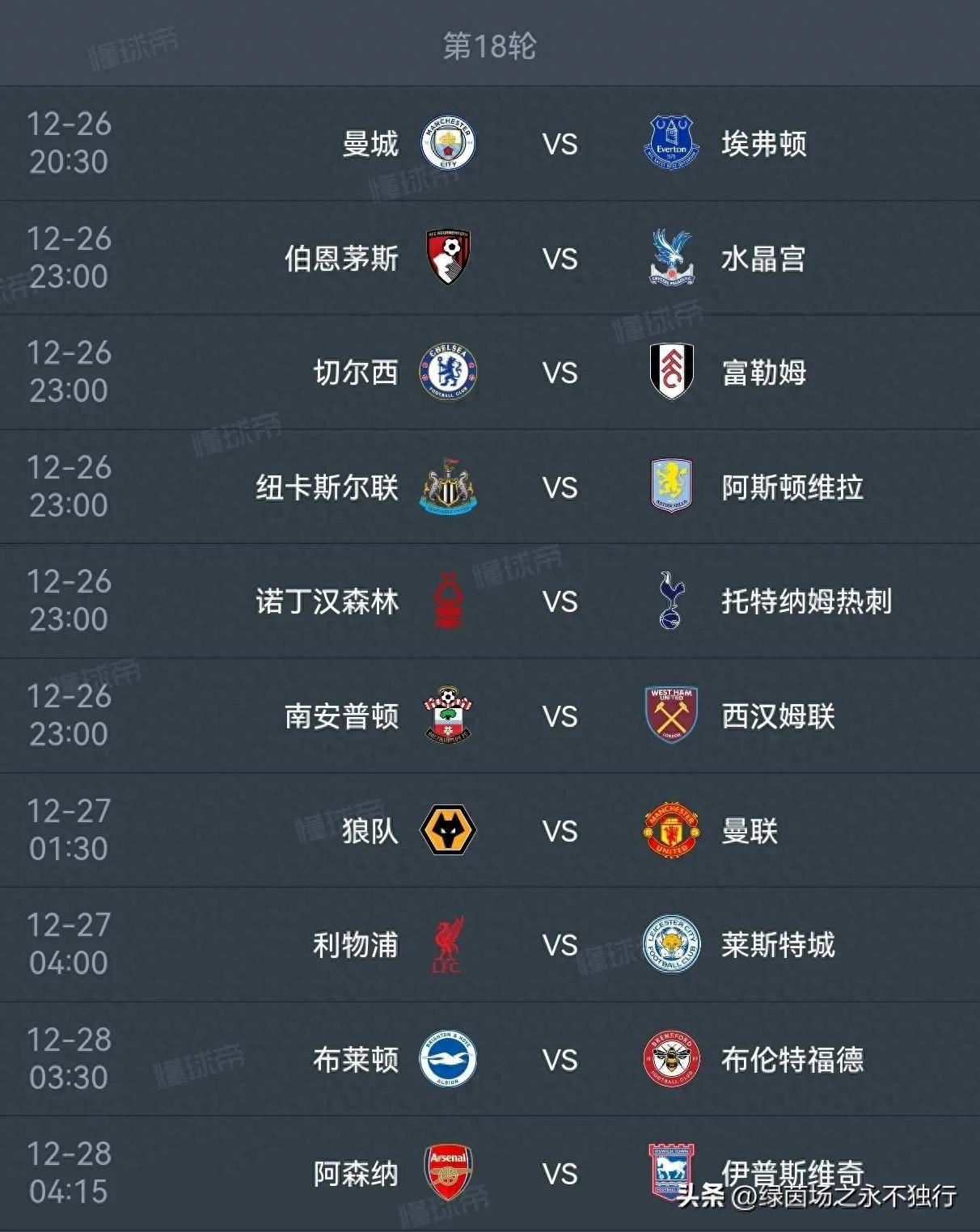Open the 阿森纳 vs 伊普斯维奇 match
Viewport: 980px width, 1232px height.
click(560, 1174)
